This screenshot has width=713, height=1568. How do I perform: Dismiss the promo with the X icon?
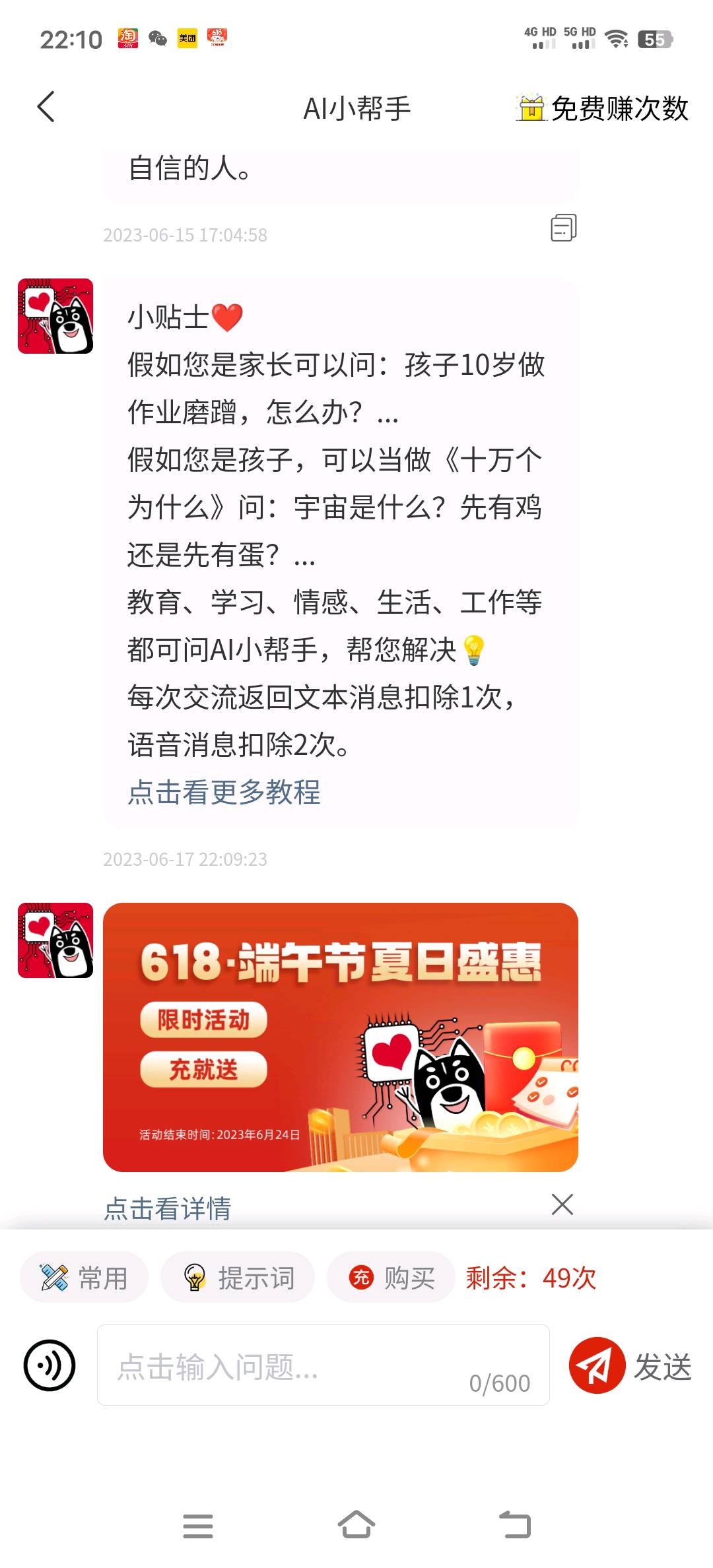coord(562,1204)
